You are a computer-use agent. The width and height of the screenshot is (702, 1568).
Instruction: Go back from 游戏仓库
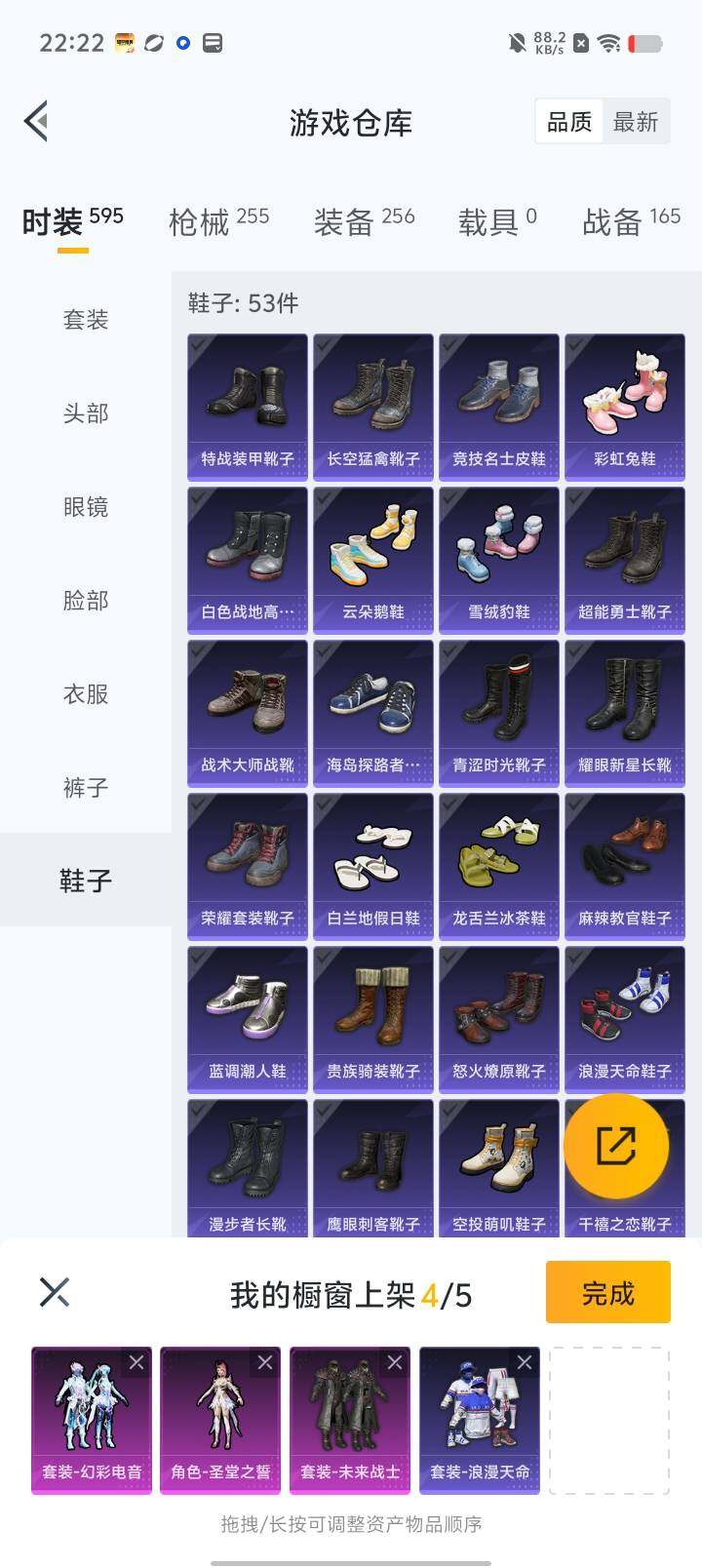coord(37,122)
